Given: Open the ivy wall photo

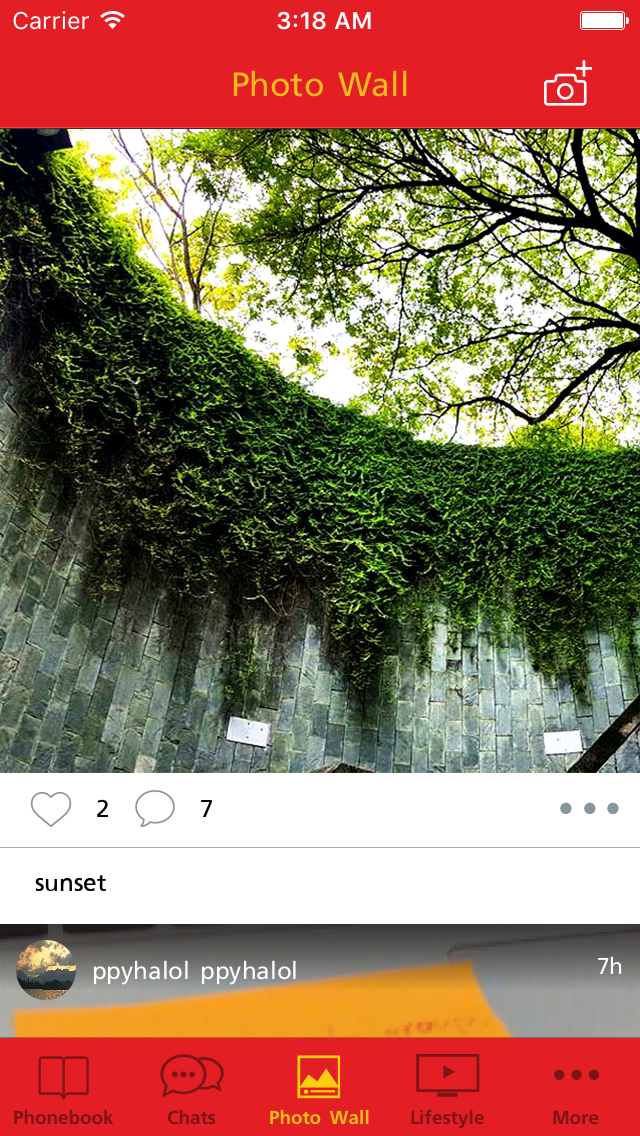Looking at the screenshot, I should [x=320, y=451].
